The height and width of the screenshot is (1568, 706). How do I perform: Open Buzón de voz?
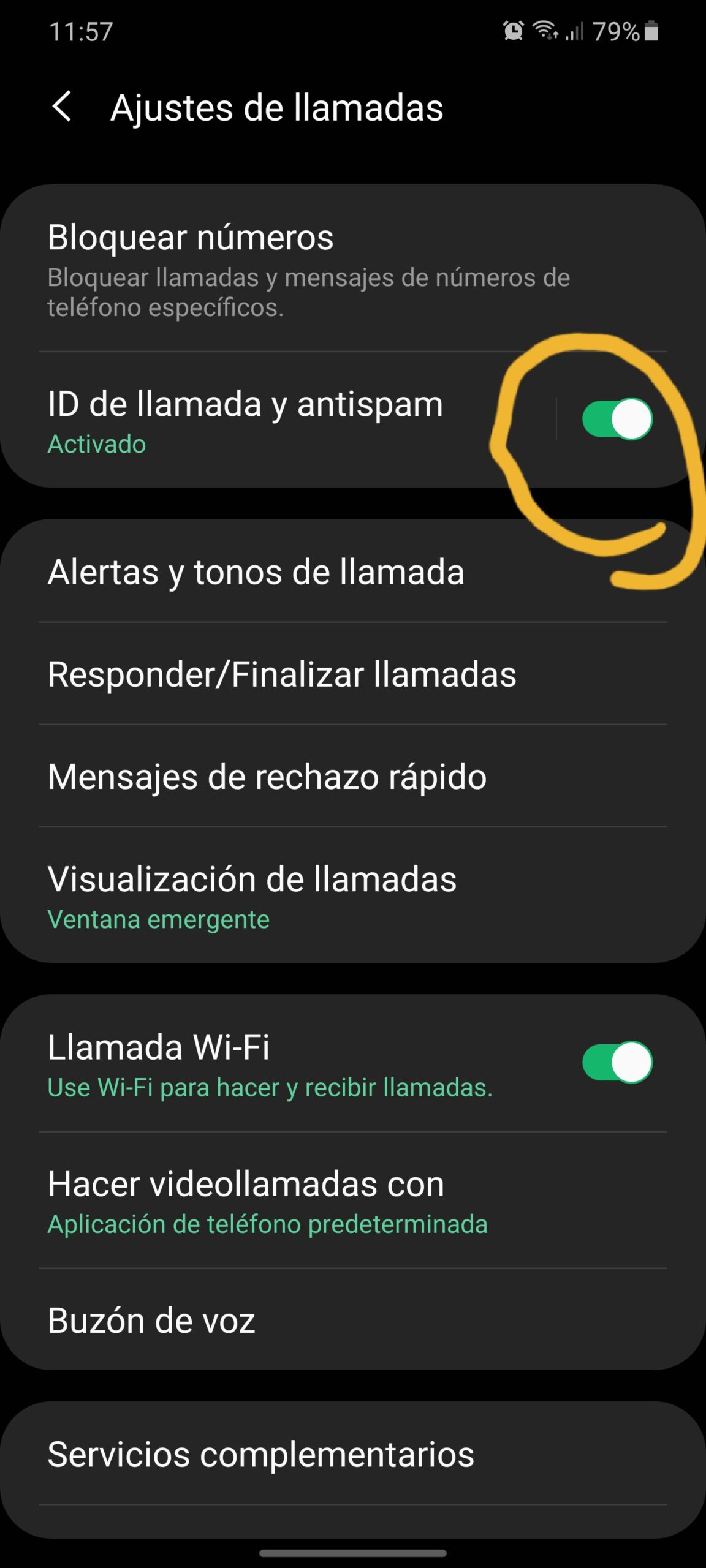353,1319
